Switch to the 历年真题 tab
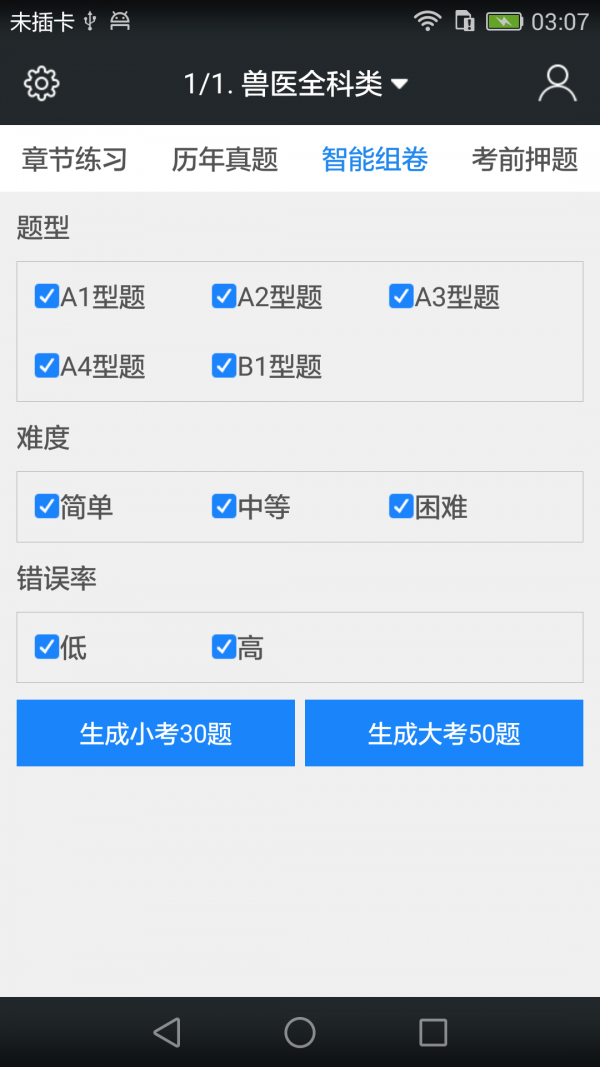The image size is (600, 1067). [225, 159]
